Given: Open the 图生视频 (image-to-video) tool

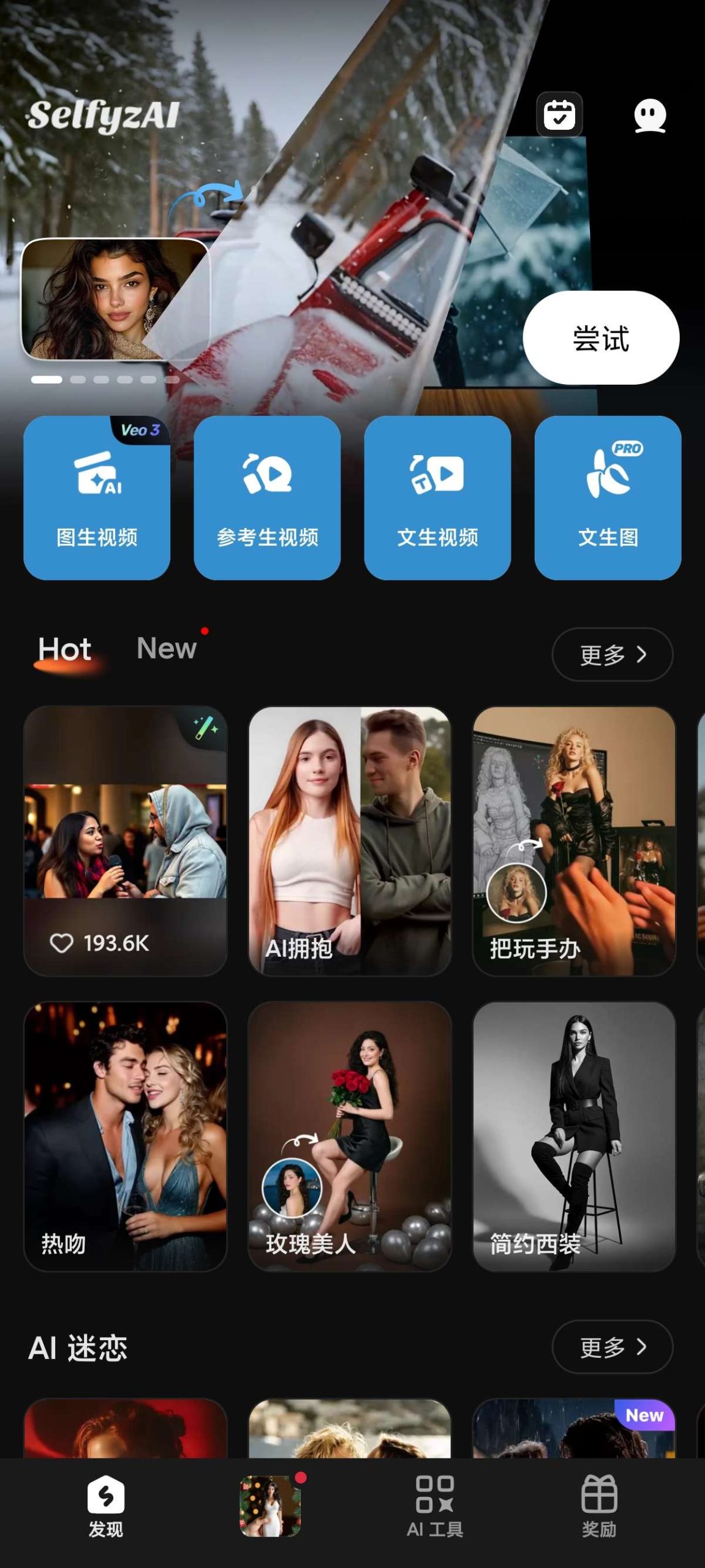Looking at the screenshot, I should 97,497.
